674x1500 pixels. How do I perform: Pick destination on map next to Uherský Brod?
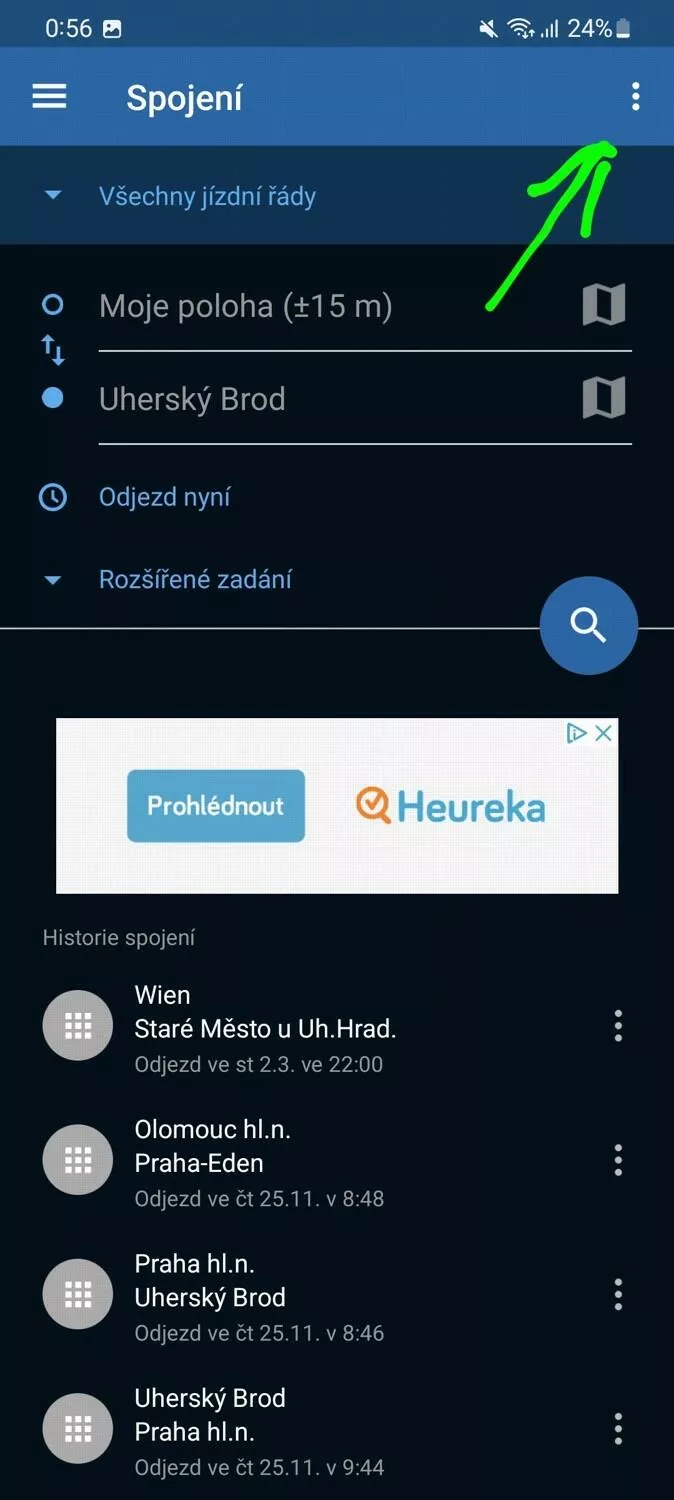604,398
